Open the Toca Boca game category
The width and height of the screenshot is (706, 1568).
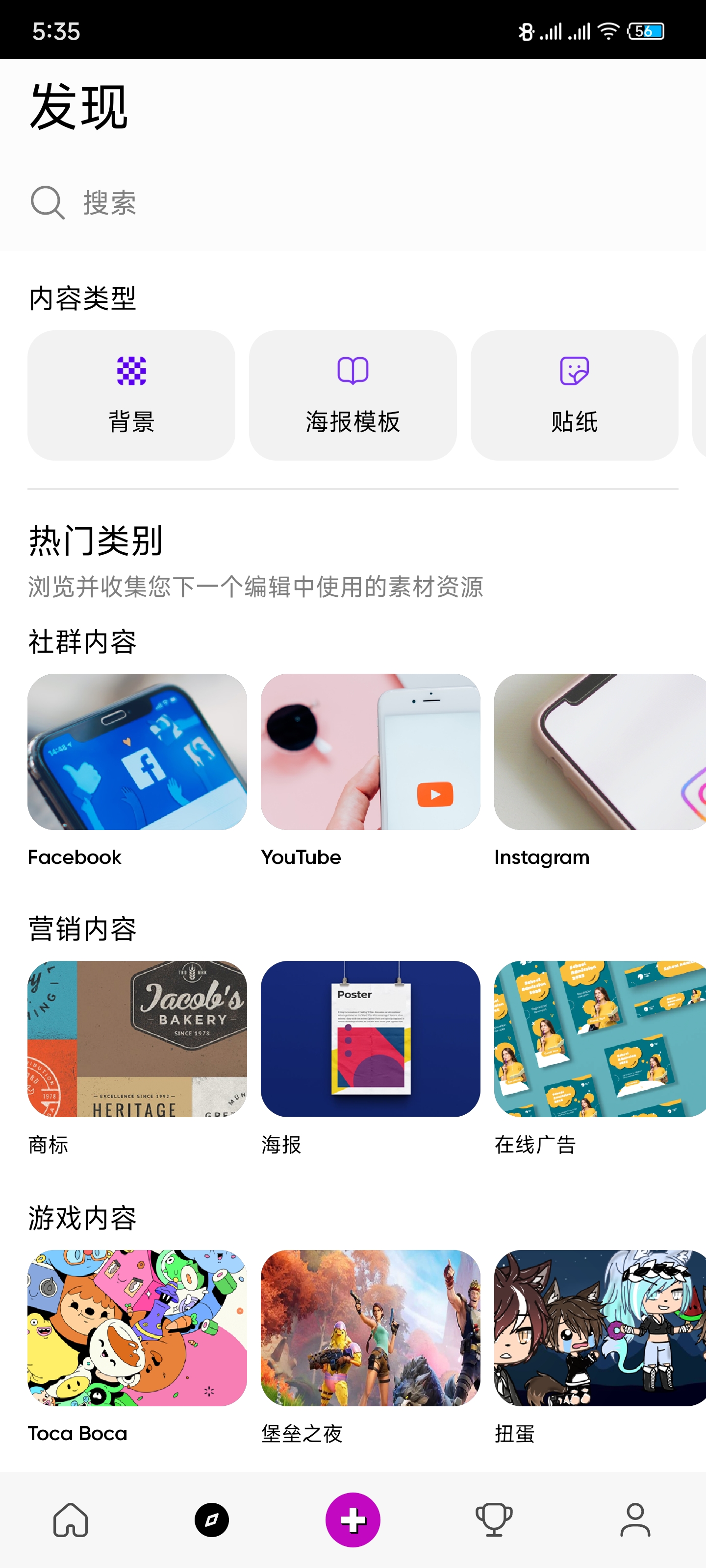pyautogui.click(x=137, y=1327)
